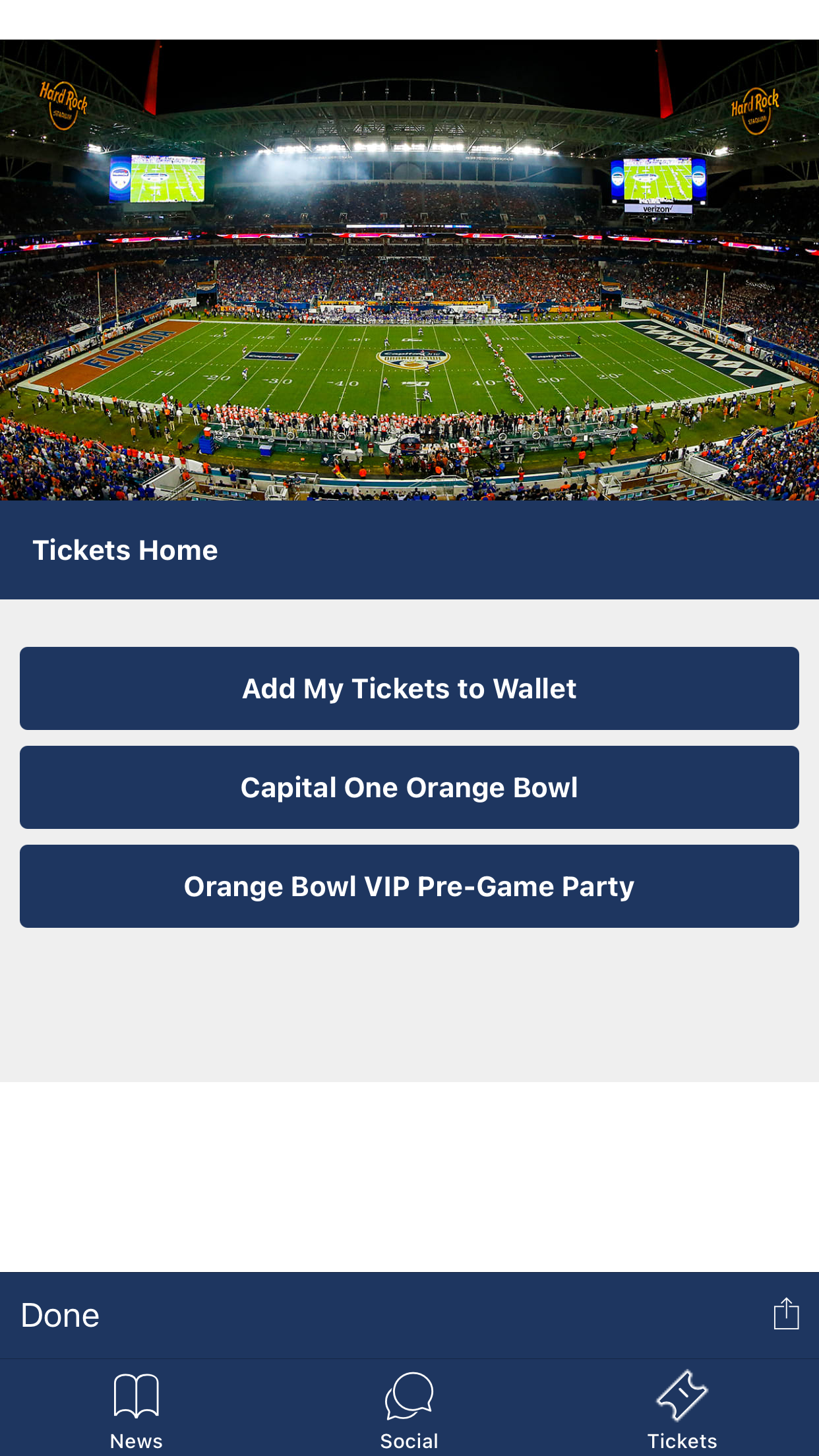Select Capital One Orange Bowl tickets
Image resolution: width=819 pixels, height=1456 pixels.
point(409,787)
